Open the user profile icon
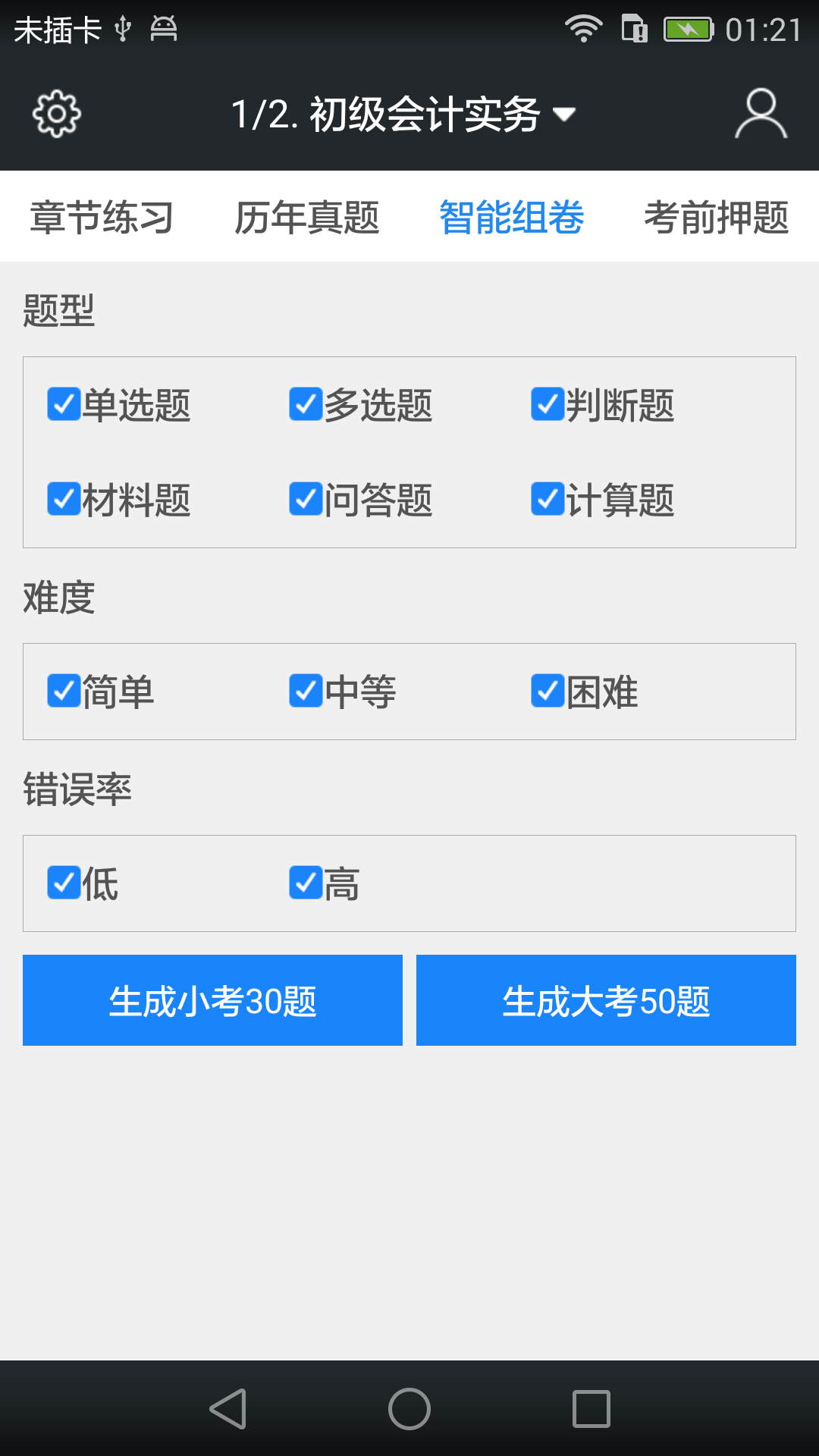Screen dimensions: 819x1456 pos(762,112)
